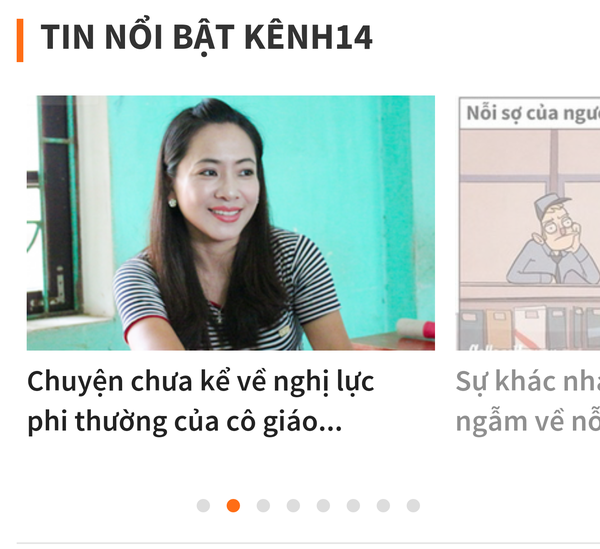This screenshot has height=549, width=600.
Task: Select the third carousel page dot
Action: (x=263, y=506)
